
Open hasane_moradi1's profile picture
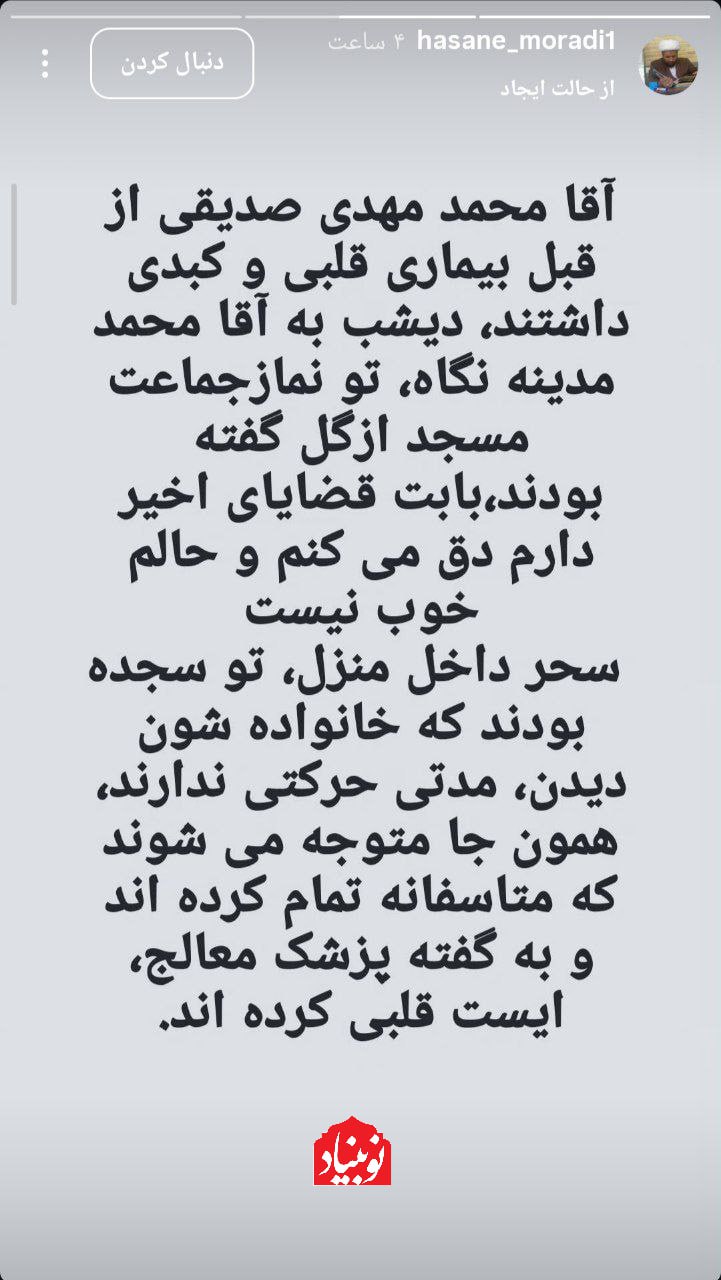pos(668,65)
